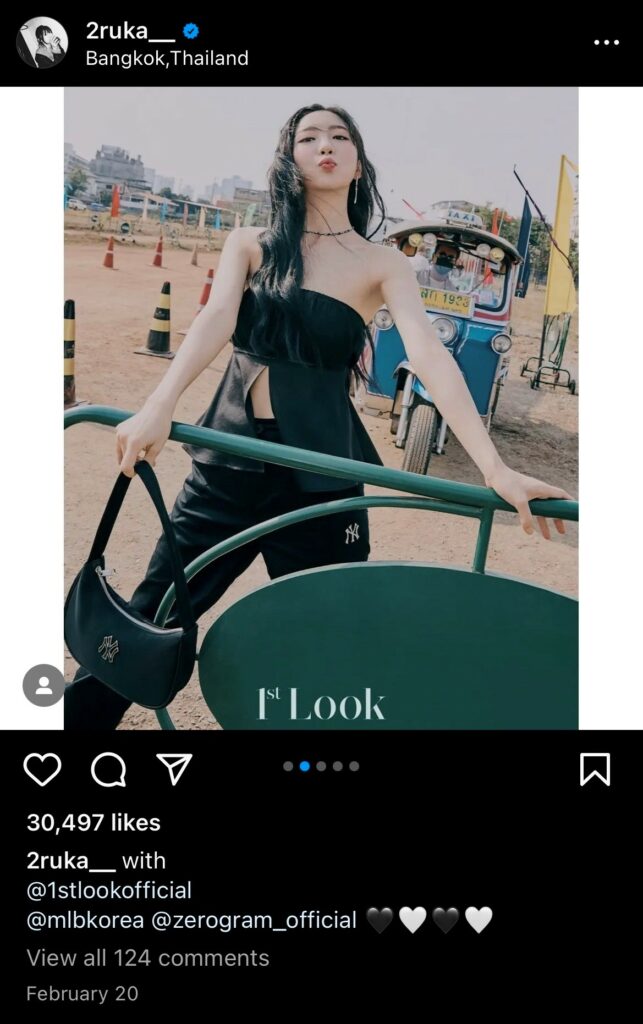The image size is (643, 1024).
Task: View all 124 comments
Action: click(x=148, y=958)
